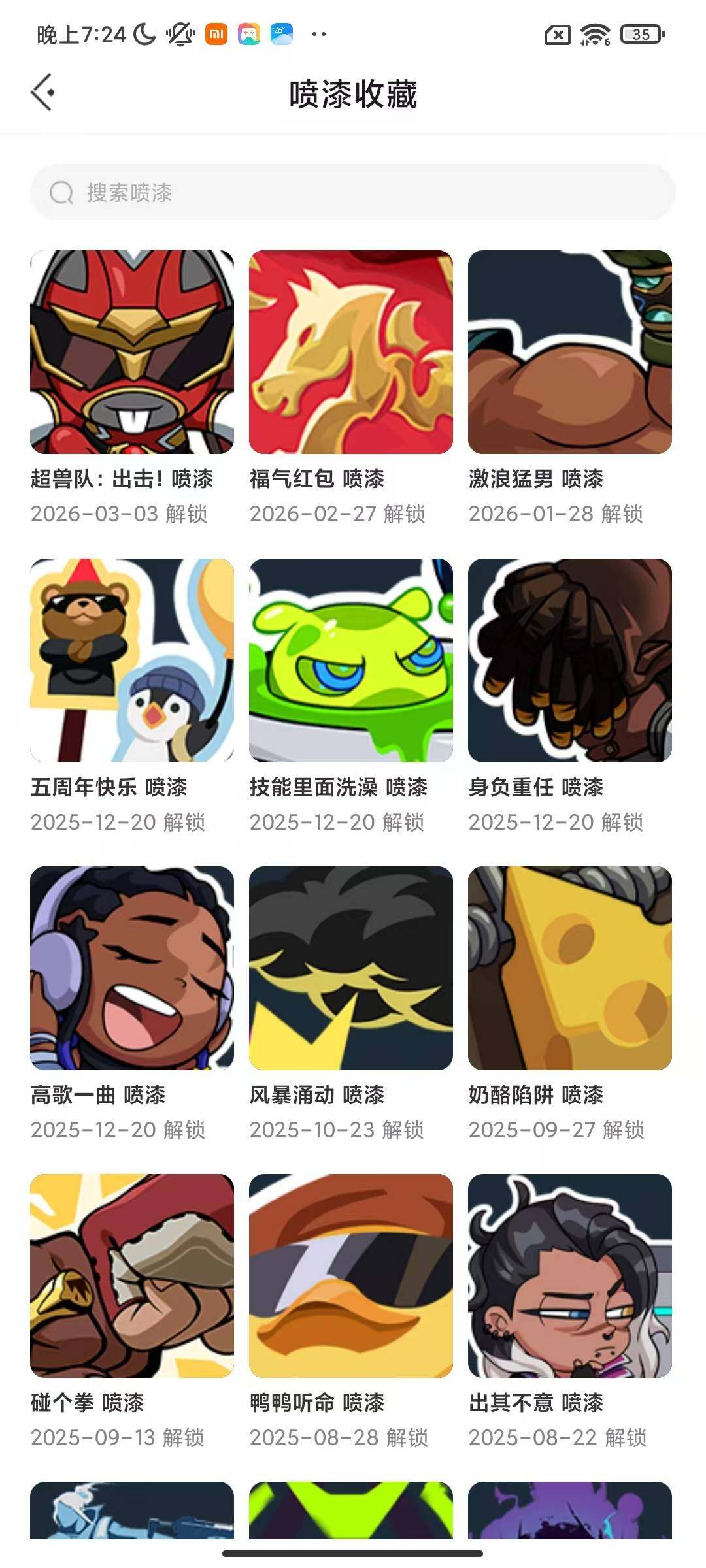The image size is (706, 1568).
Task: Tap the 搜索喷漆 search input field
Action: [x=353, y=192]
